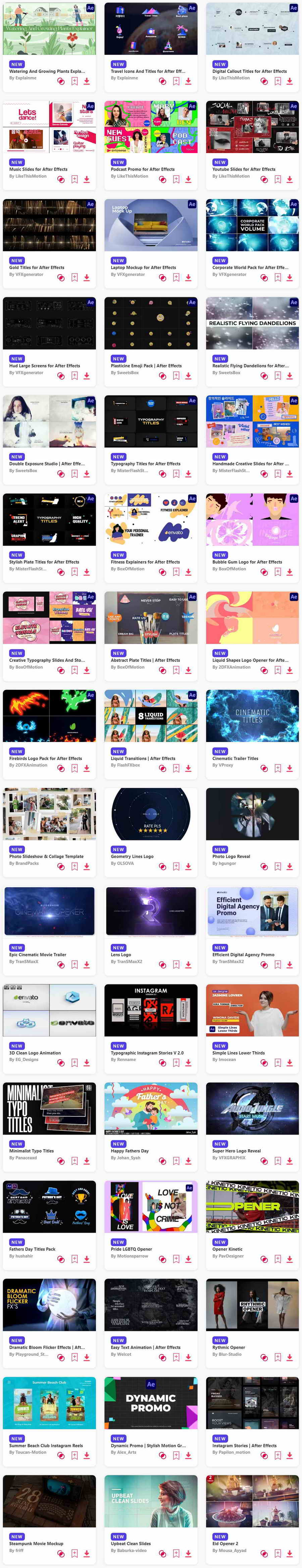Download Bubble Gum Logo template
Viewport: 302px width, 1568px height.
[290, 572]
